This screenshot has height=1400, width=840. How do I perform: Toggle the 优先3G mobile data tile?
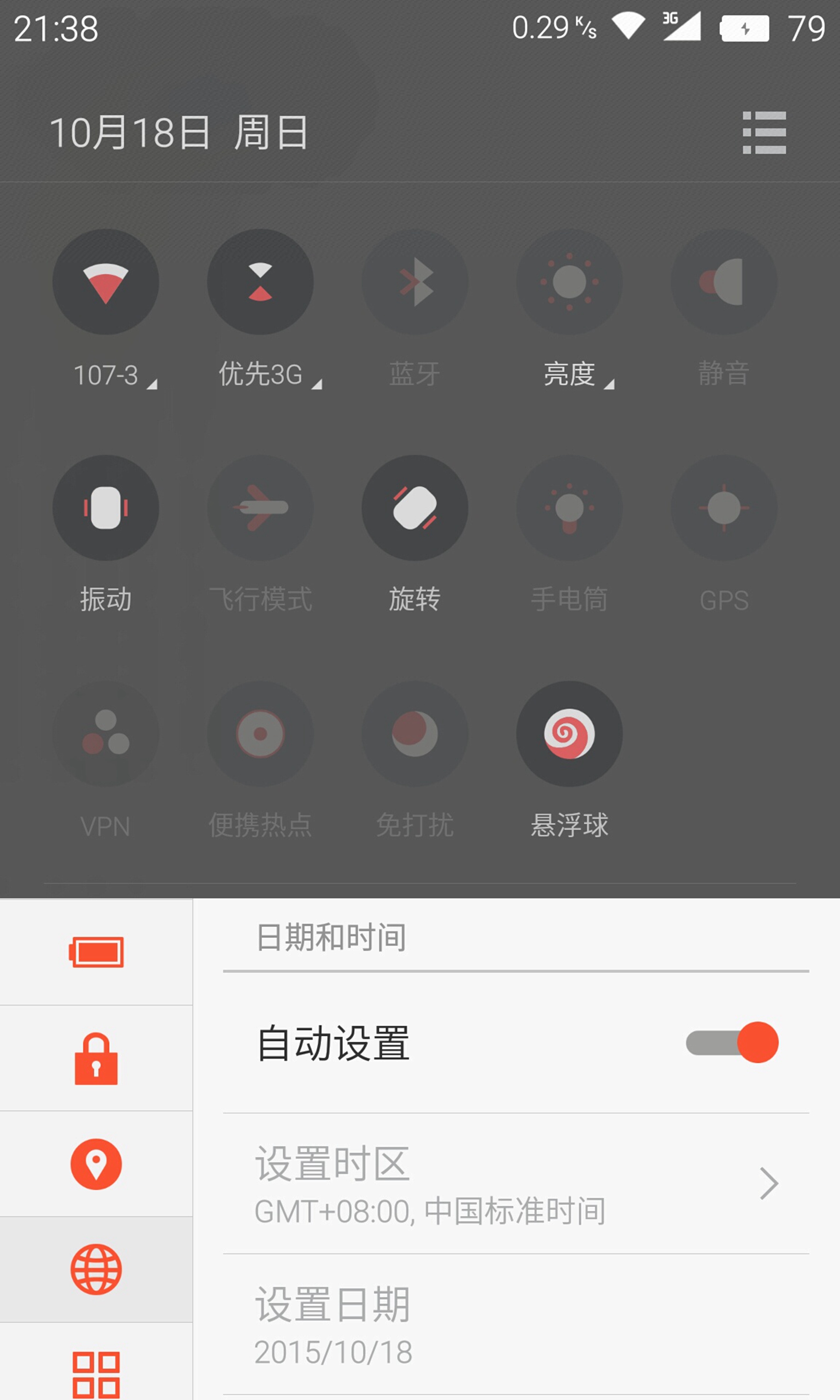tap(260, 282)
